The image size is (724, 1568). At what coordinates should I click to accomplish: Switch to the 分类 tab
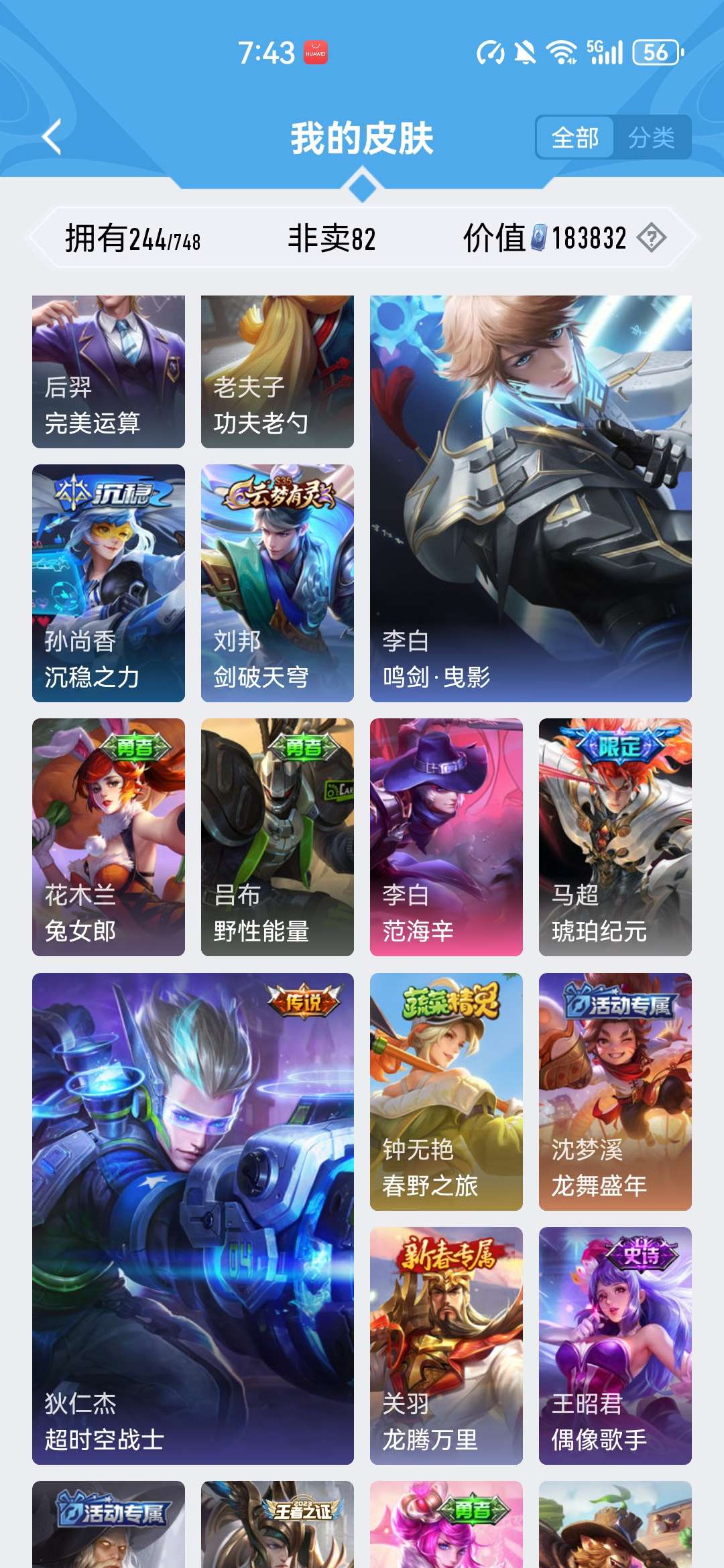[x=651, y=138]
